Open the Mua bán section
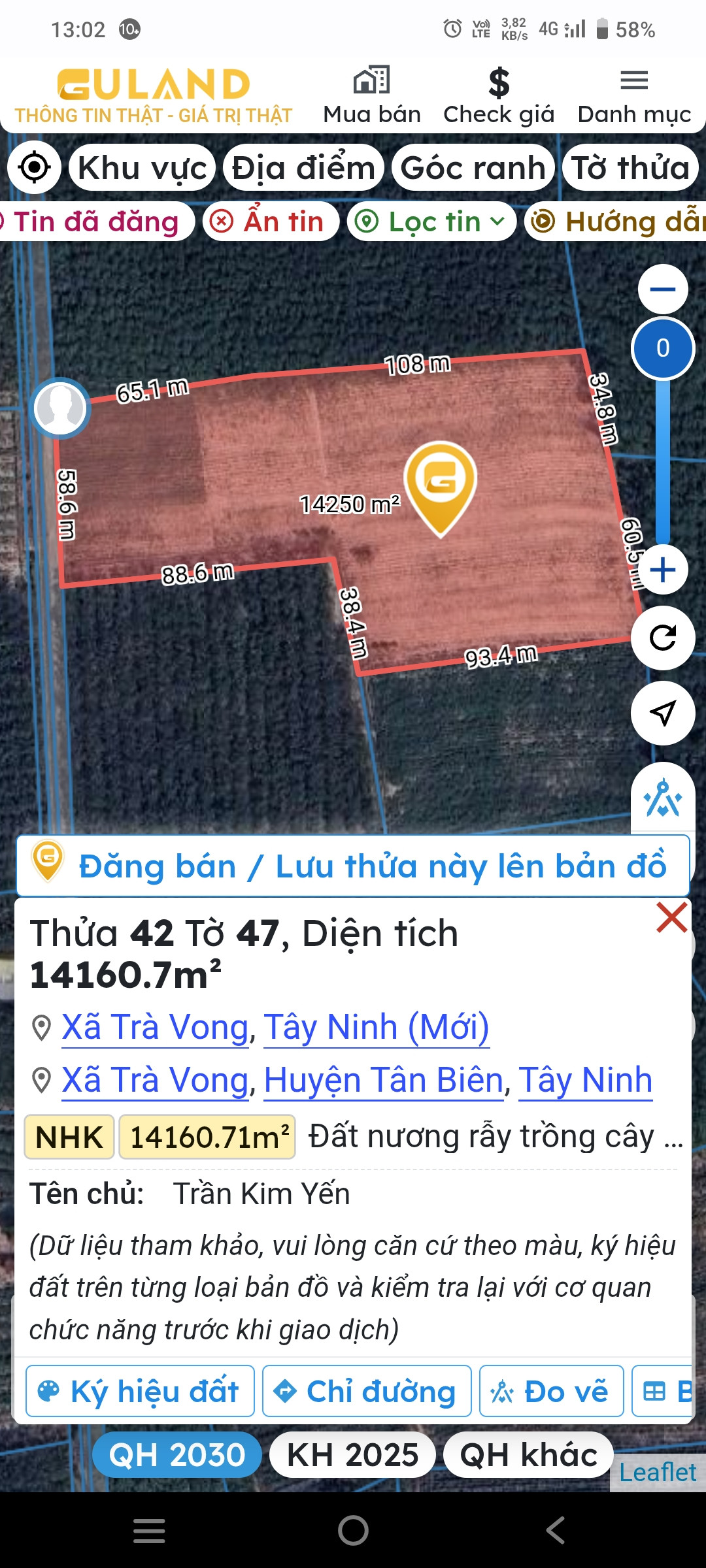The image size is (706, 1568). [x=371, y=96]
